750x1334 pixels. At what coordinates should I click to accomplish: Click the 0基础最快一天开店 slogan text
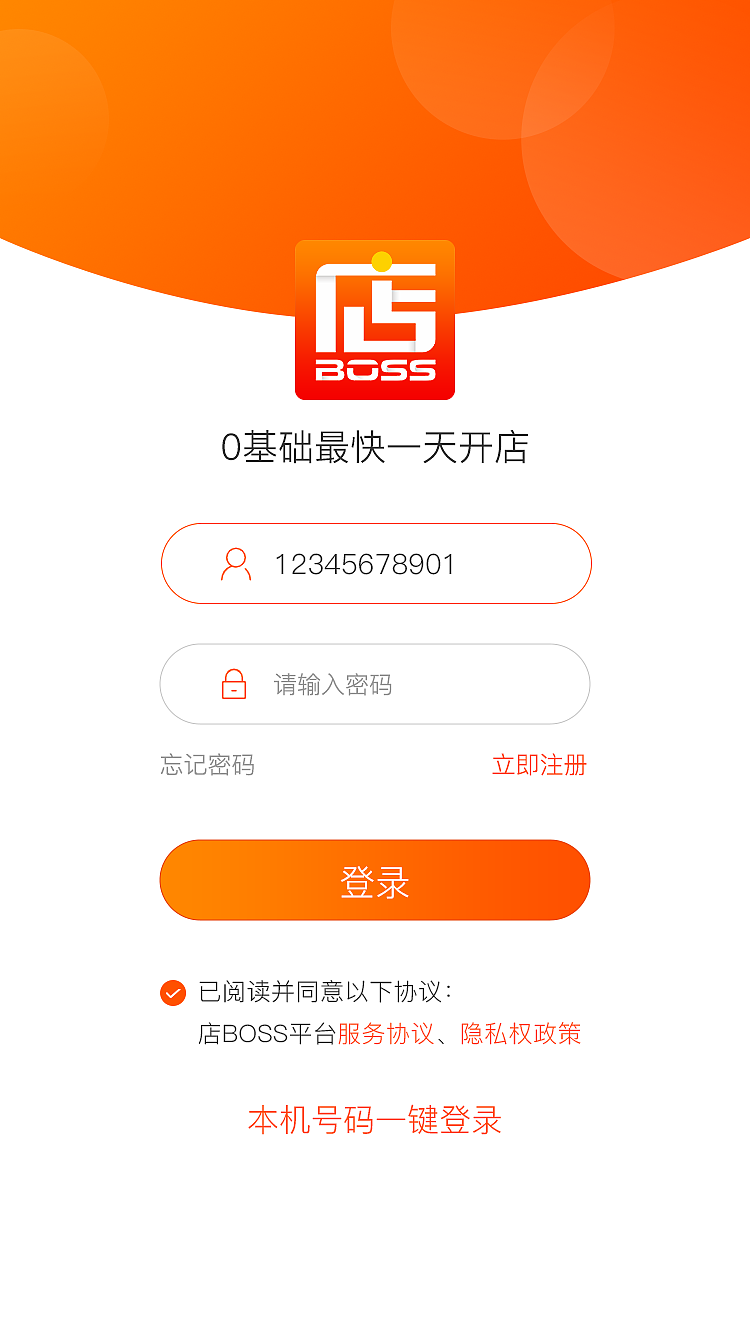pyautogui.click(x=375, y=448)
